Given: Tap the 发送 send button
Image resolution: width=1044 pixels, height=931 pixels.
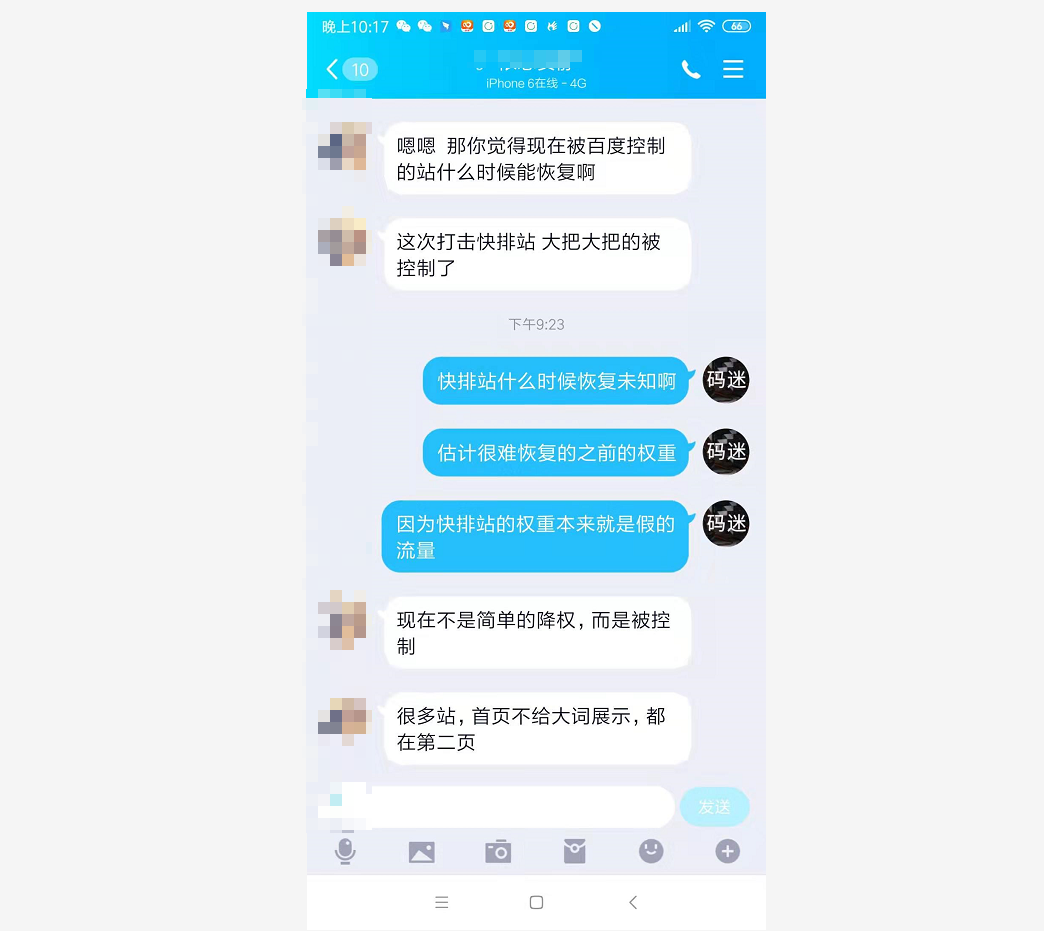Looking at the screenshot, I should pyautogui.click(x=714, y=807).
